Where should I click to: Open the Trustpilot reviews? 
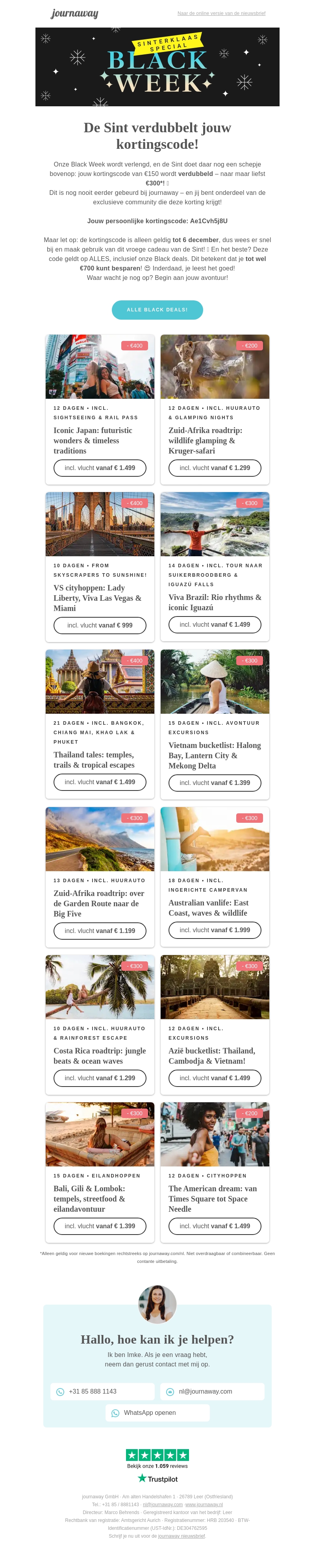pyautogui.click(x=157, y=1466)
